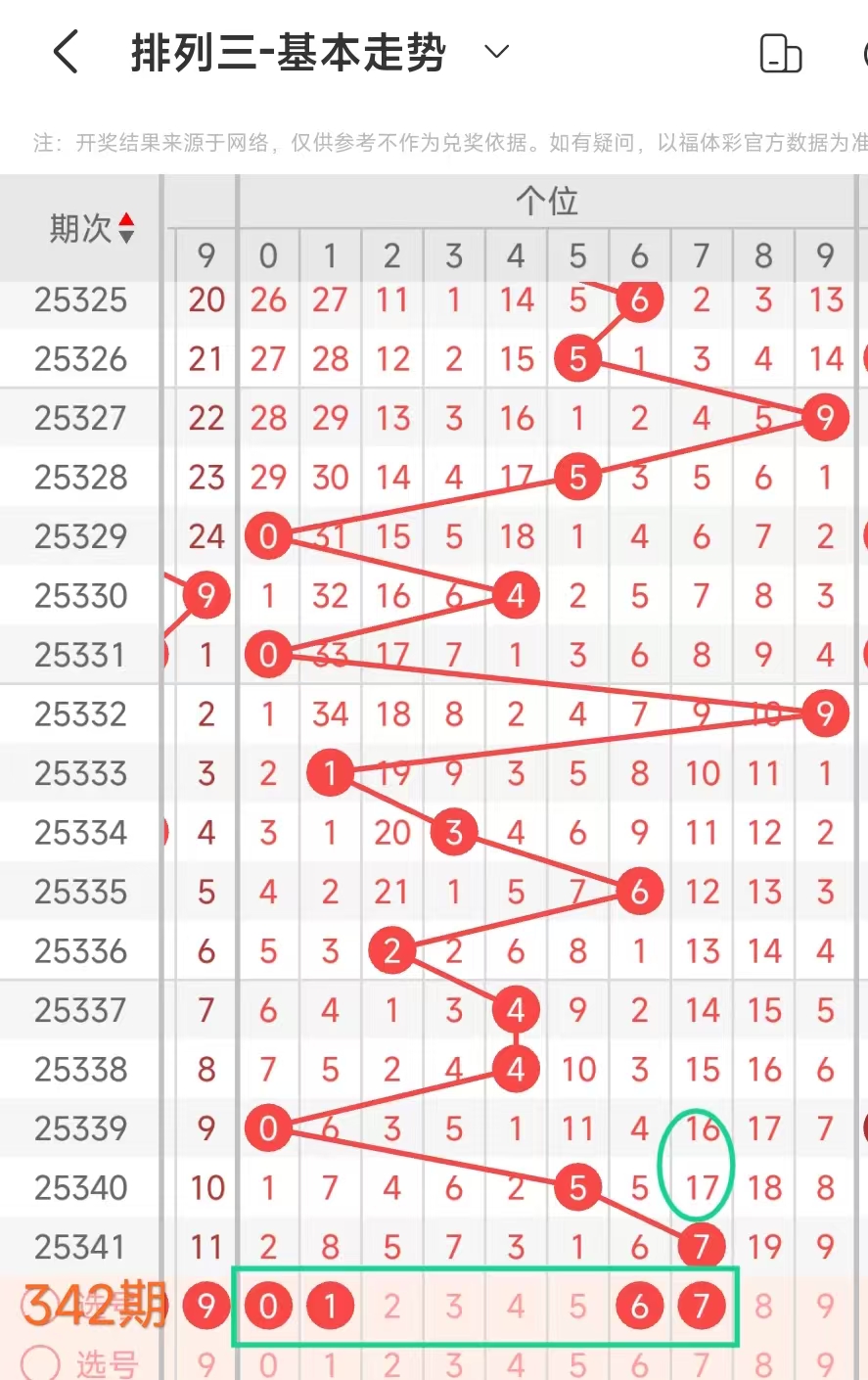Tap the screen orientation icon in the header
The width and height of the screenshot is (868, 1380).
(x=780, y=54)
